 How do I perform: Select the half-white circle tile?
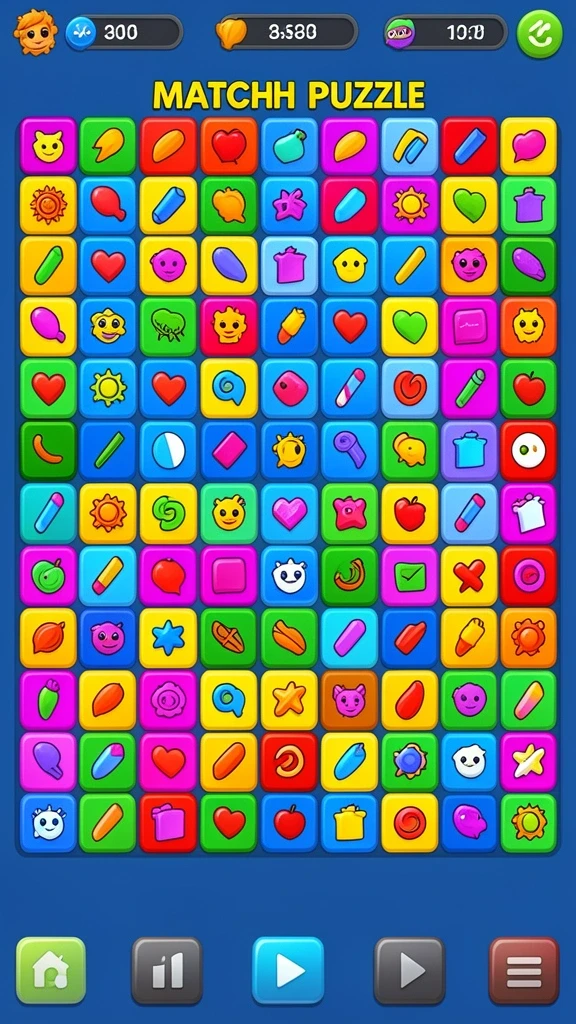click(168, 451)
